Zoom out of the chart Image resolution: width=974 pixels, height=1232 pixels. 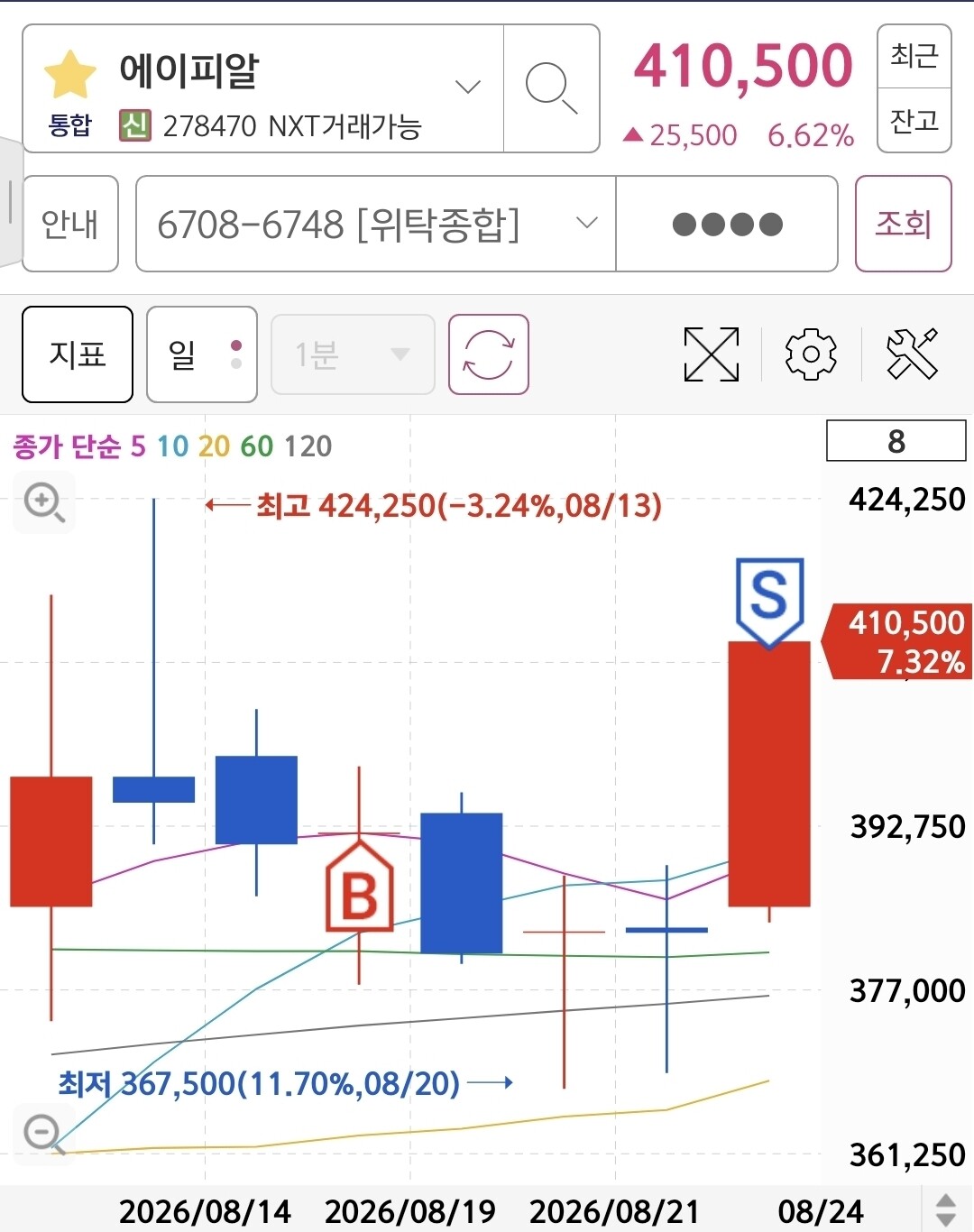coord(41,1132)
